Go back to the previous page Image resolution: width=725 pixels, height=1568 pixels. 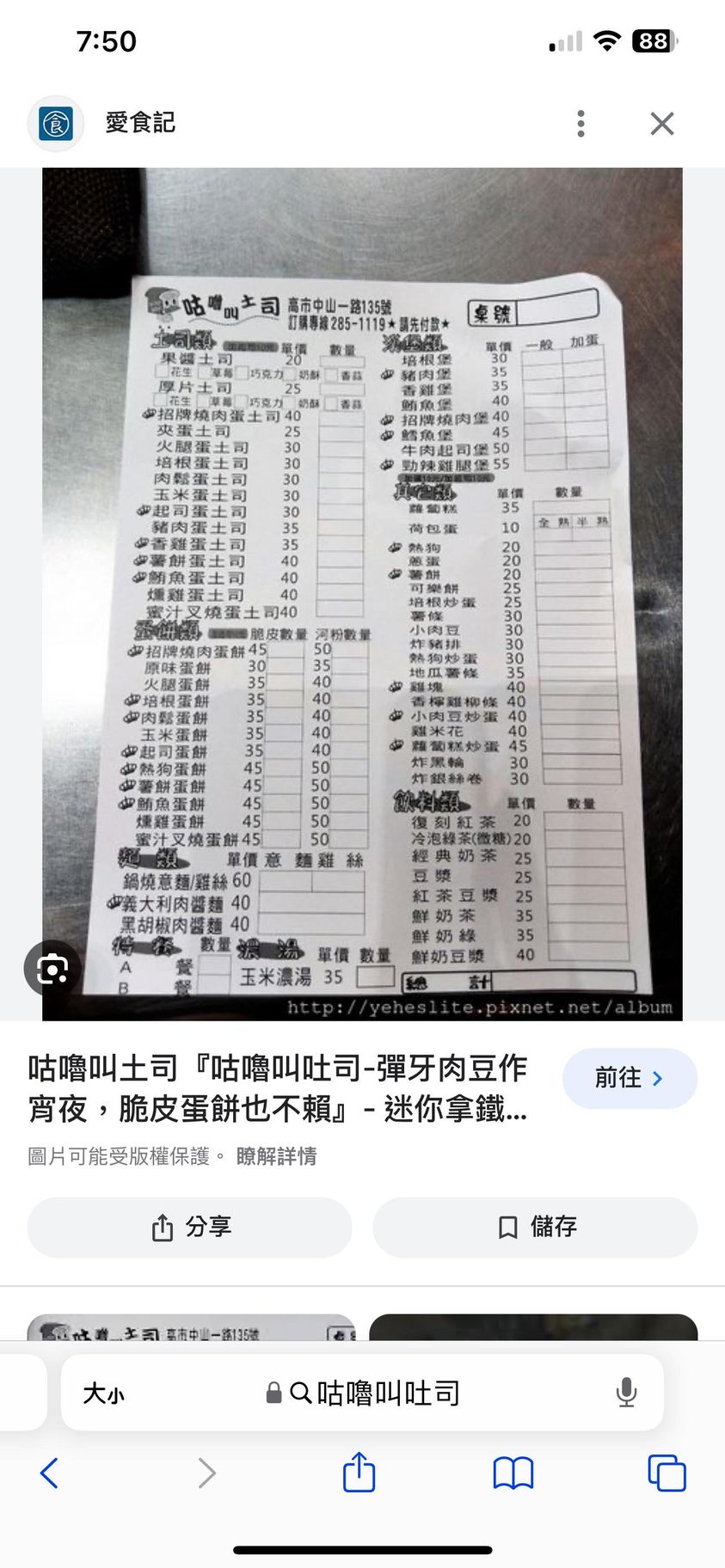[50, 1473]
